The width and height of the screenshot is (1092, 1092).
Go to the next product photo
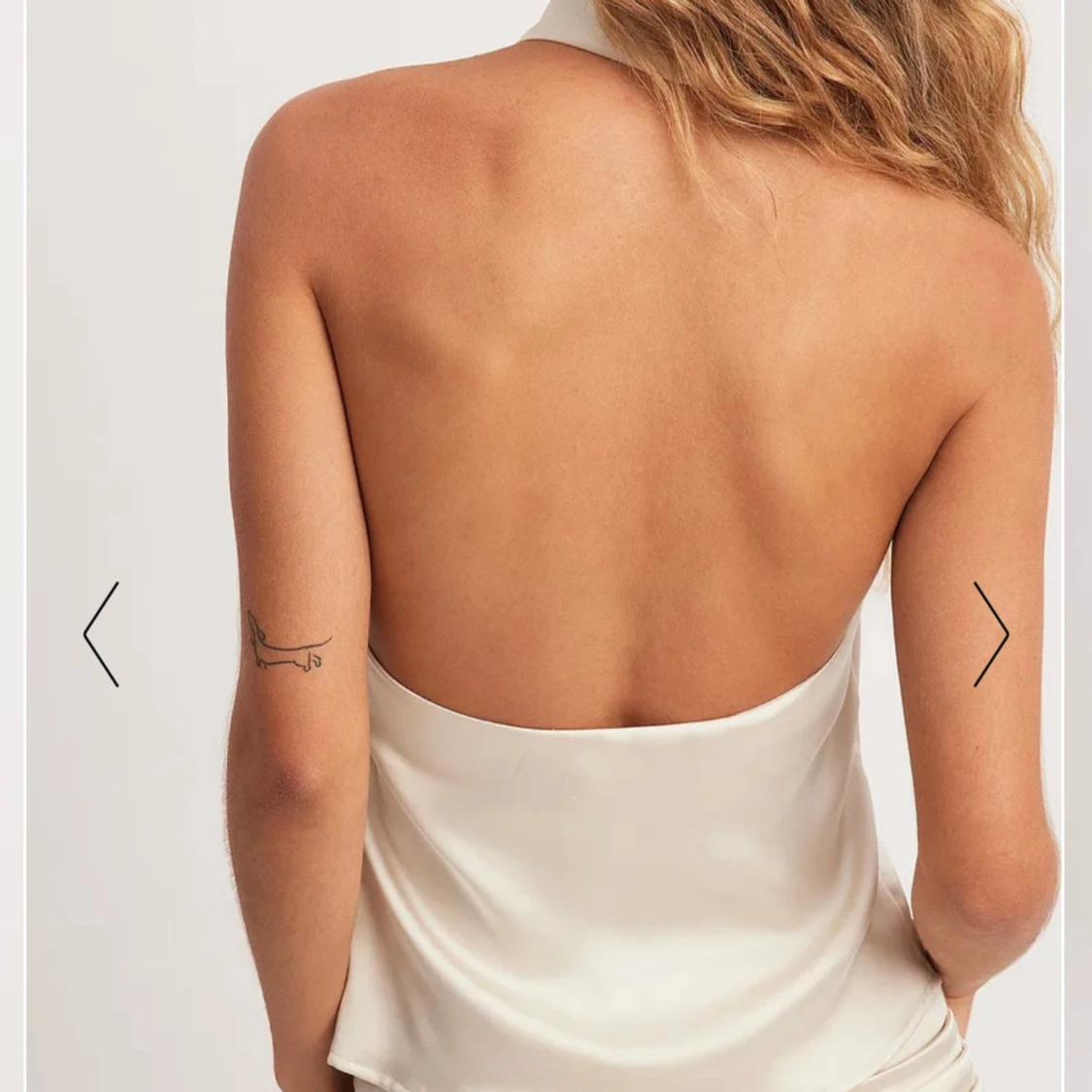[991, 635]
